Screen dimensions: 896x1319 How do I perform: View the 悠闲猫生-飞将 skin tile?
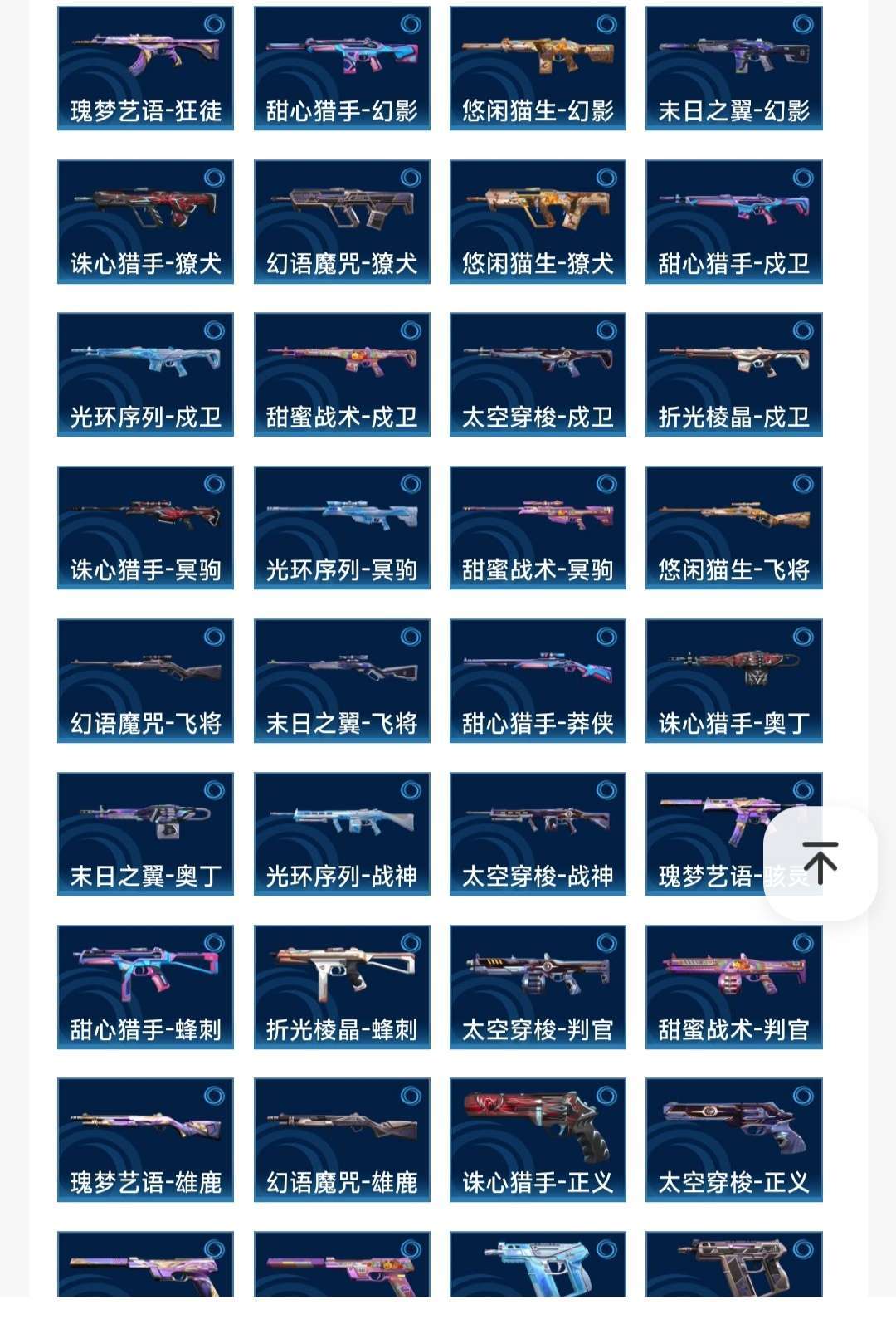click(733, 528)
